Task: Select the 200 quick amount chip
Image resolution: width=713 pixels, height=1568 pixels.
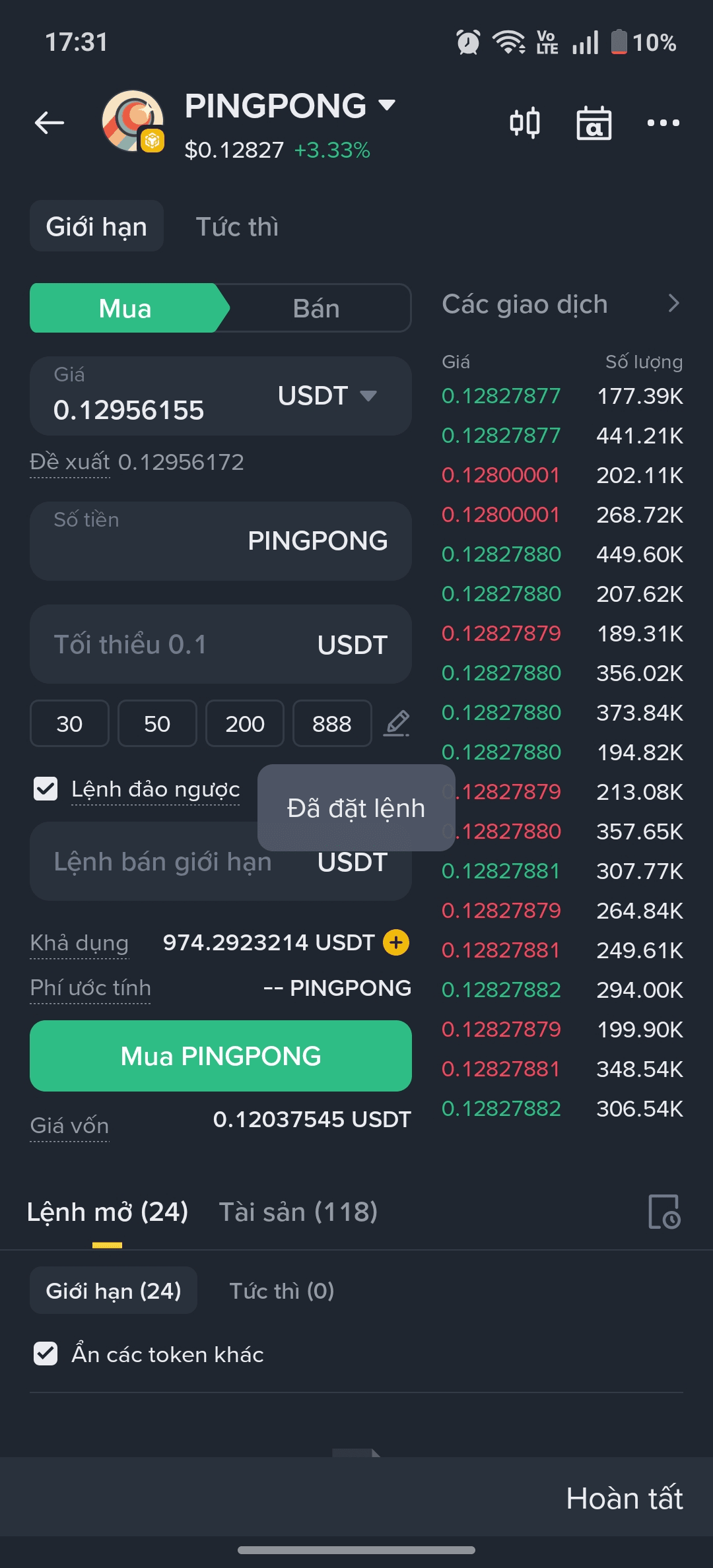Action: (245, 724)
